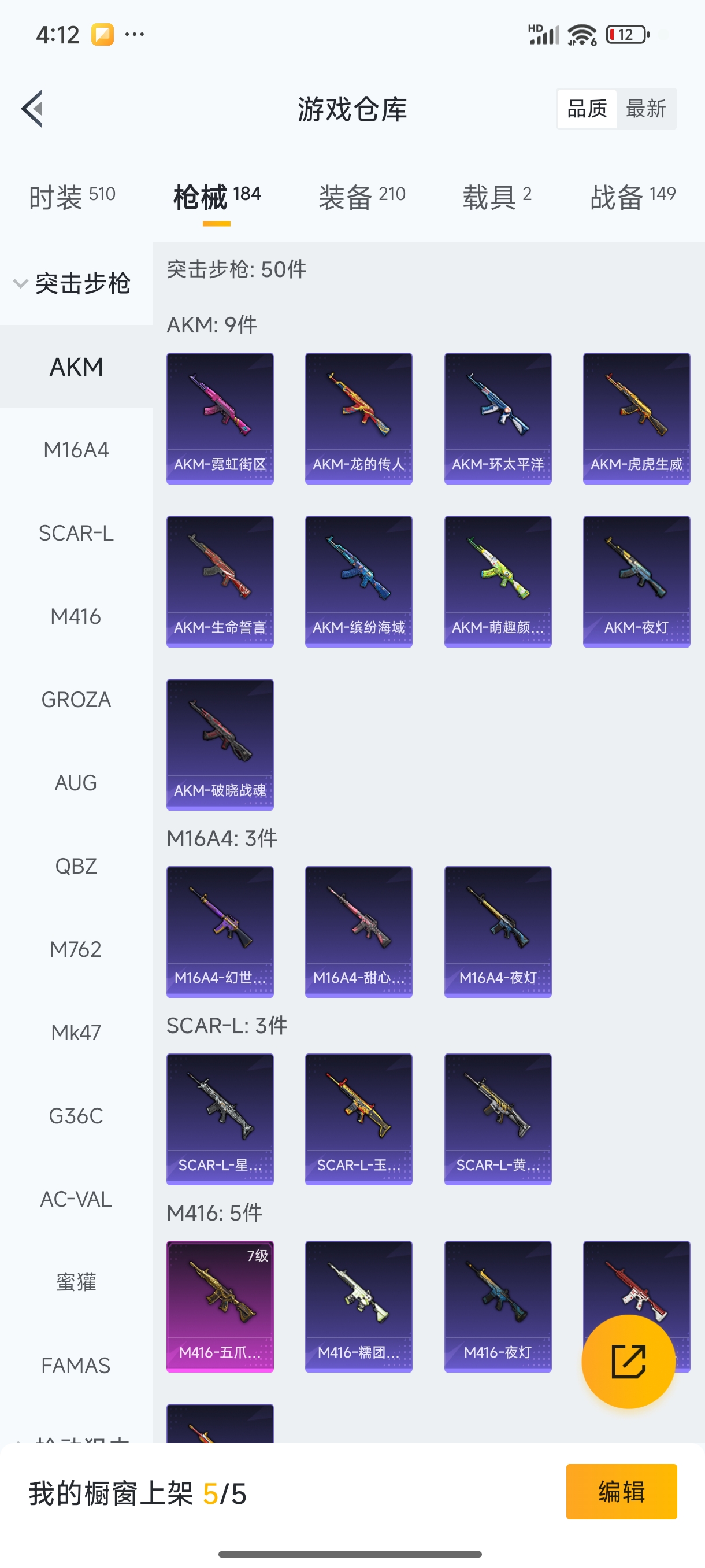Choose M762 in the sidebar
The width and height of the screenshot is (705, 1568).
coord(76,949)
